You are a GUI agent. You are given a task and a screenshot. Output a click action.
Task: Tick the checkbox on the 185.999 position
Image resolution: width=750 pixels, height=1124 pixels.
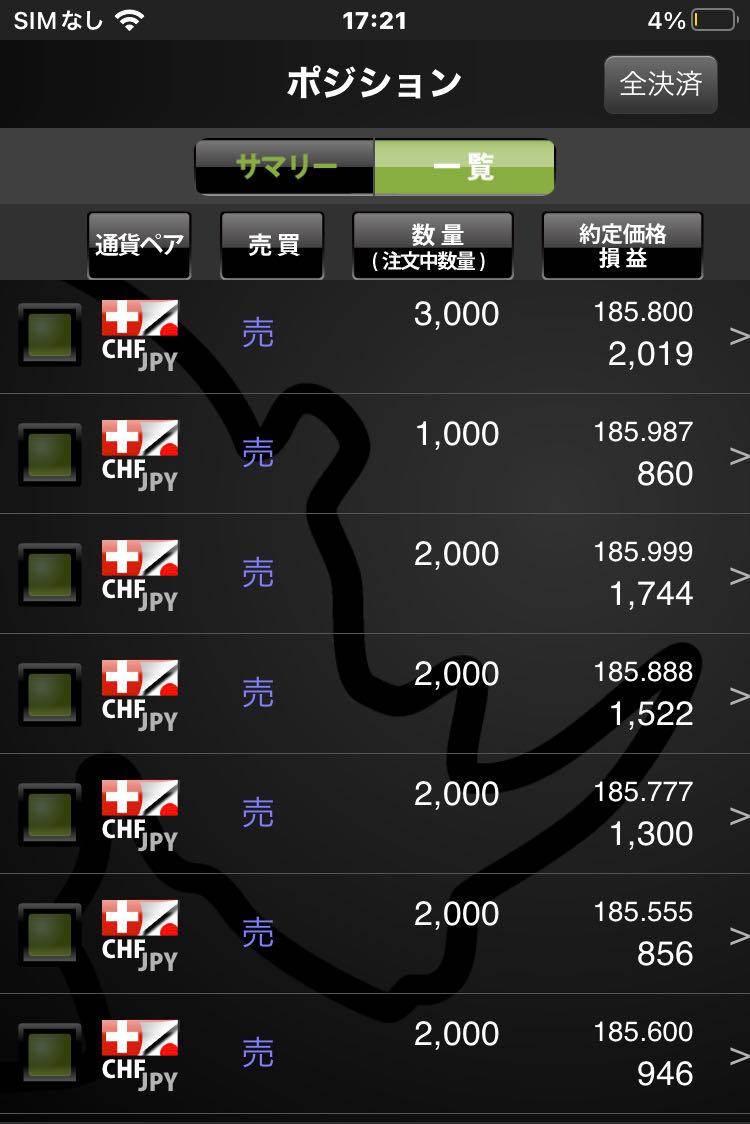coord(49,574)
